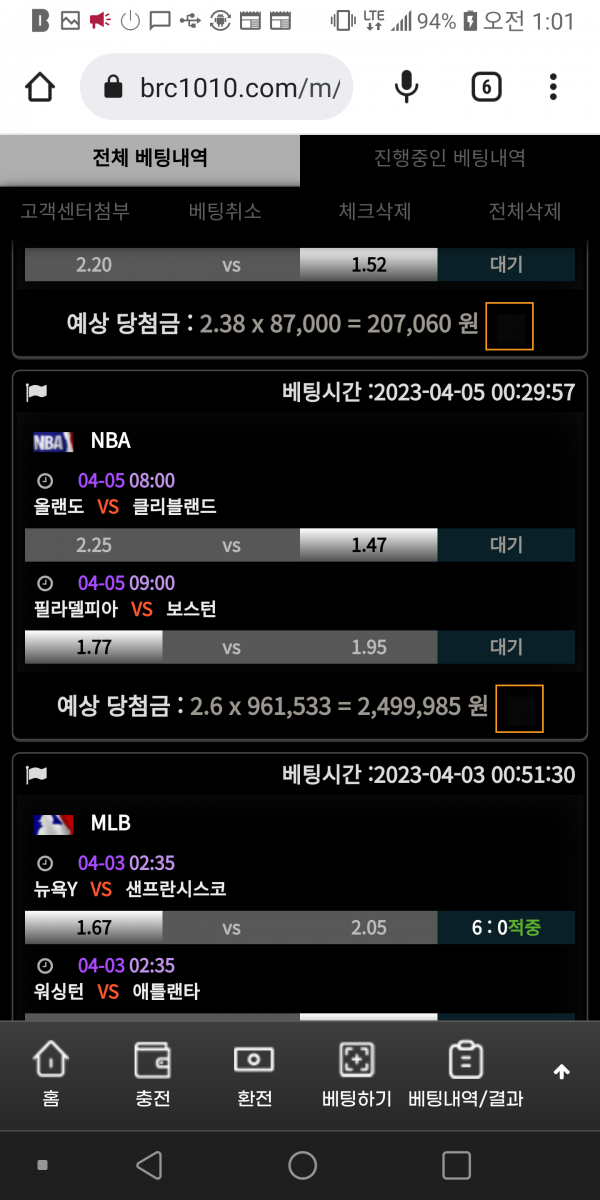Open the 충전 page
The width and height of the screenshot is (600, 1200).
[153, 1074]
